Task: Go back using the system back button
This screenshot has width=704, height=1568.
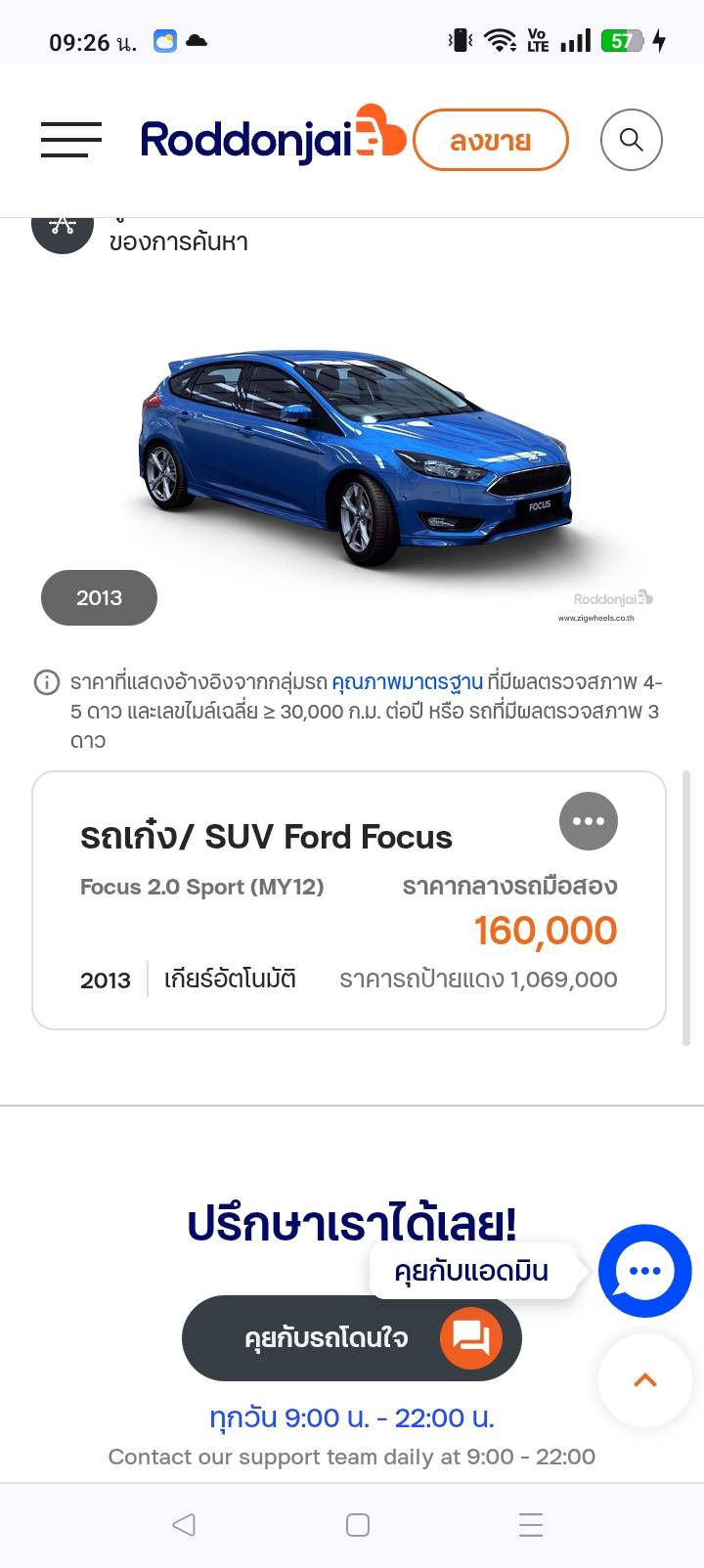Action: (183, 1525)
